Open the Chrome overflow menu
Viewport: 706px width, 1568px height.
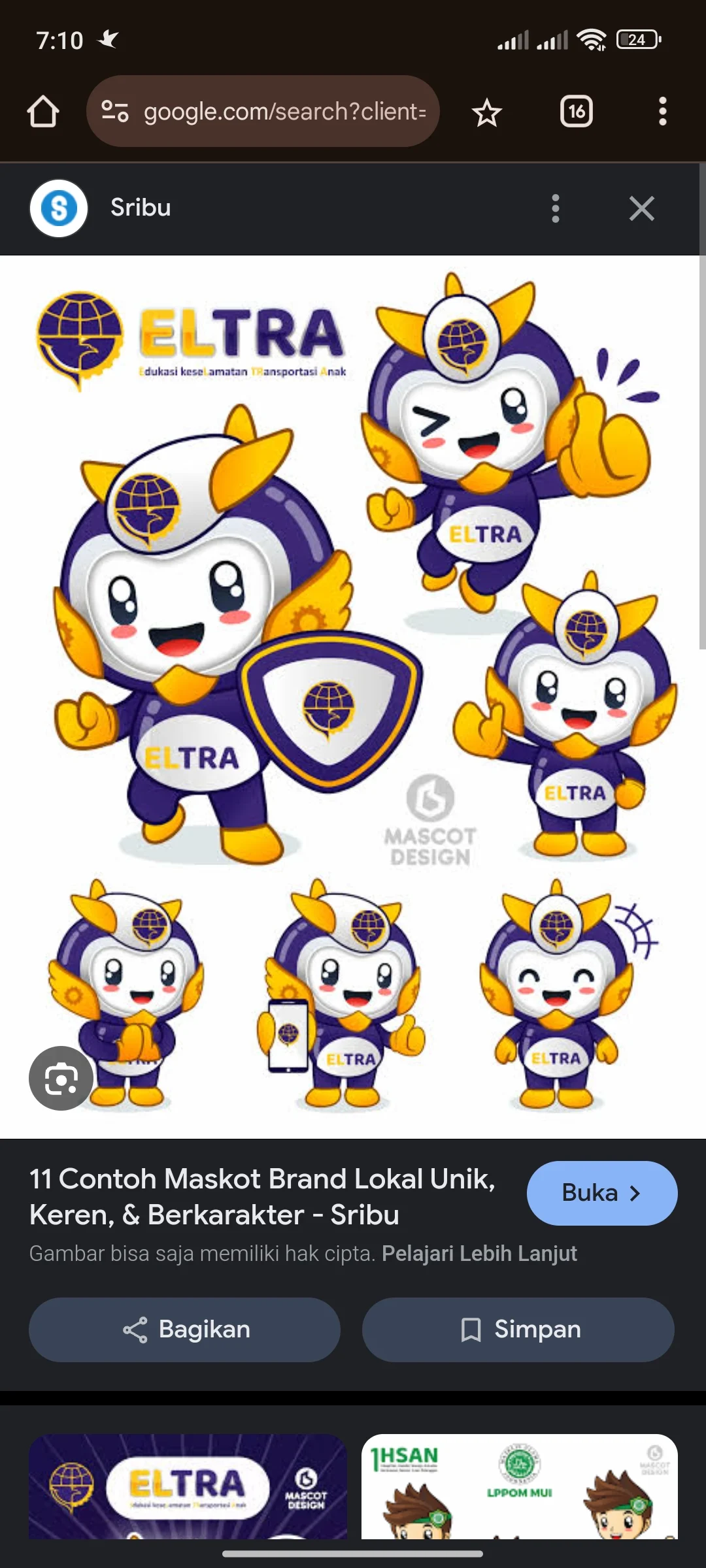(x=662, y=112)
